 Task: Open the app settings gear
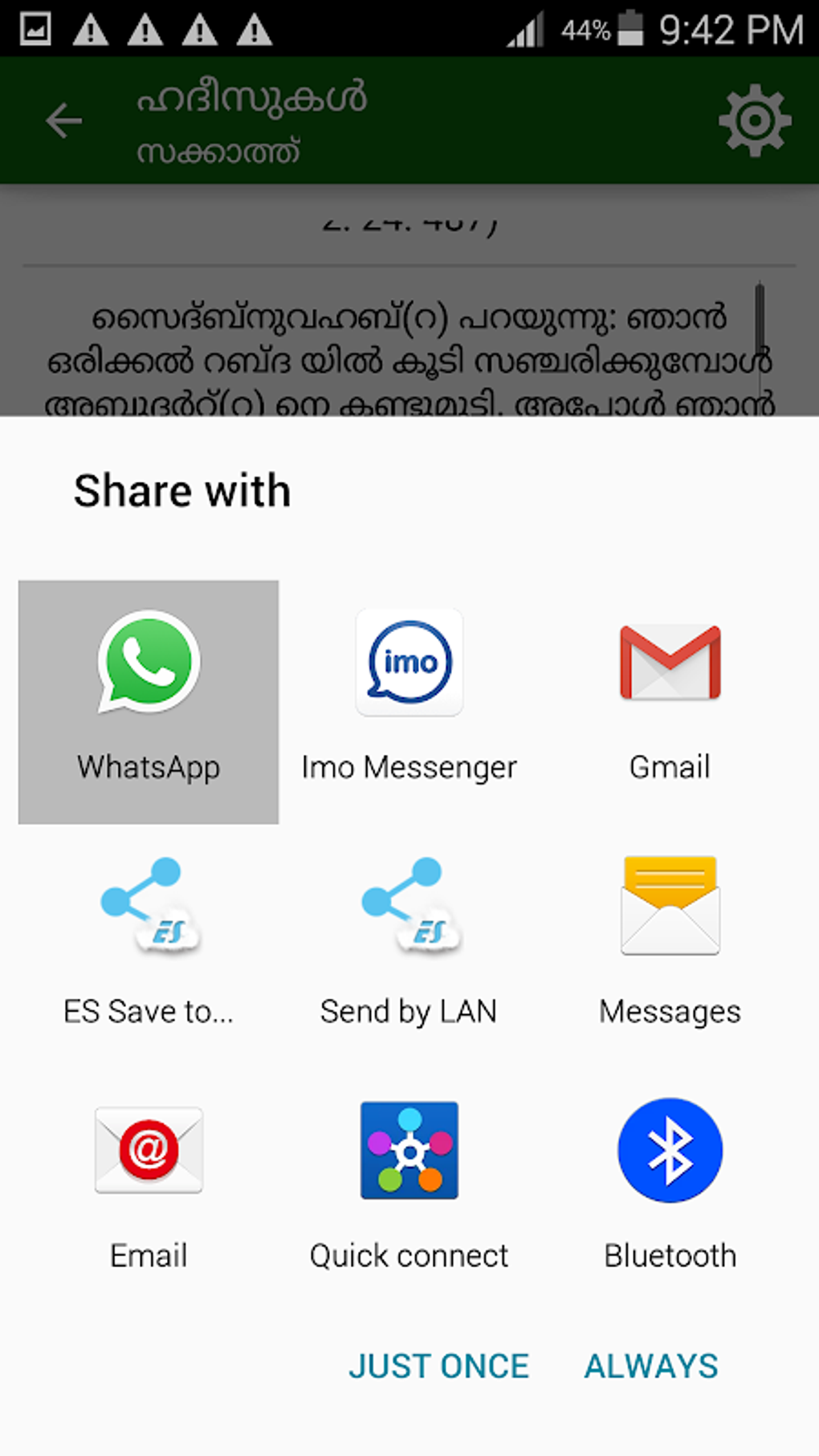pyautogui.click(x=756, y=120)
